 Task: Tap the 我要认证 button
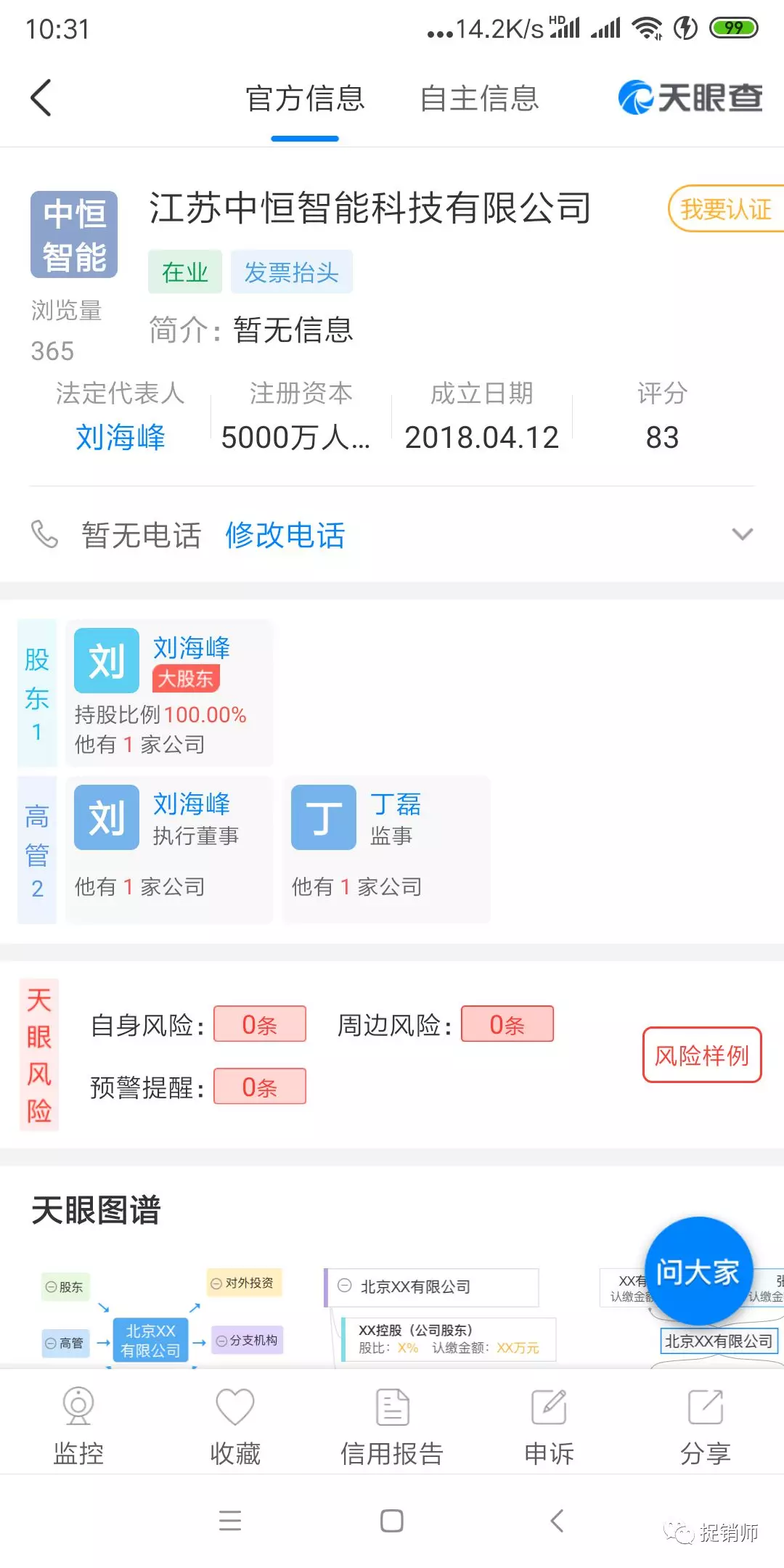724,209
